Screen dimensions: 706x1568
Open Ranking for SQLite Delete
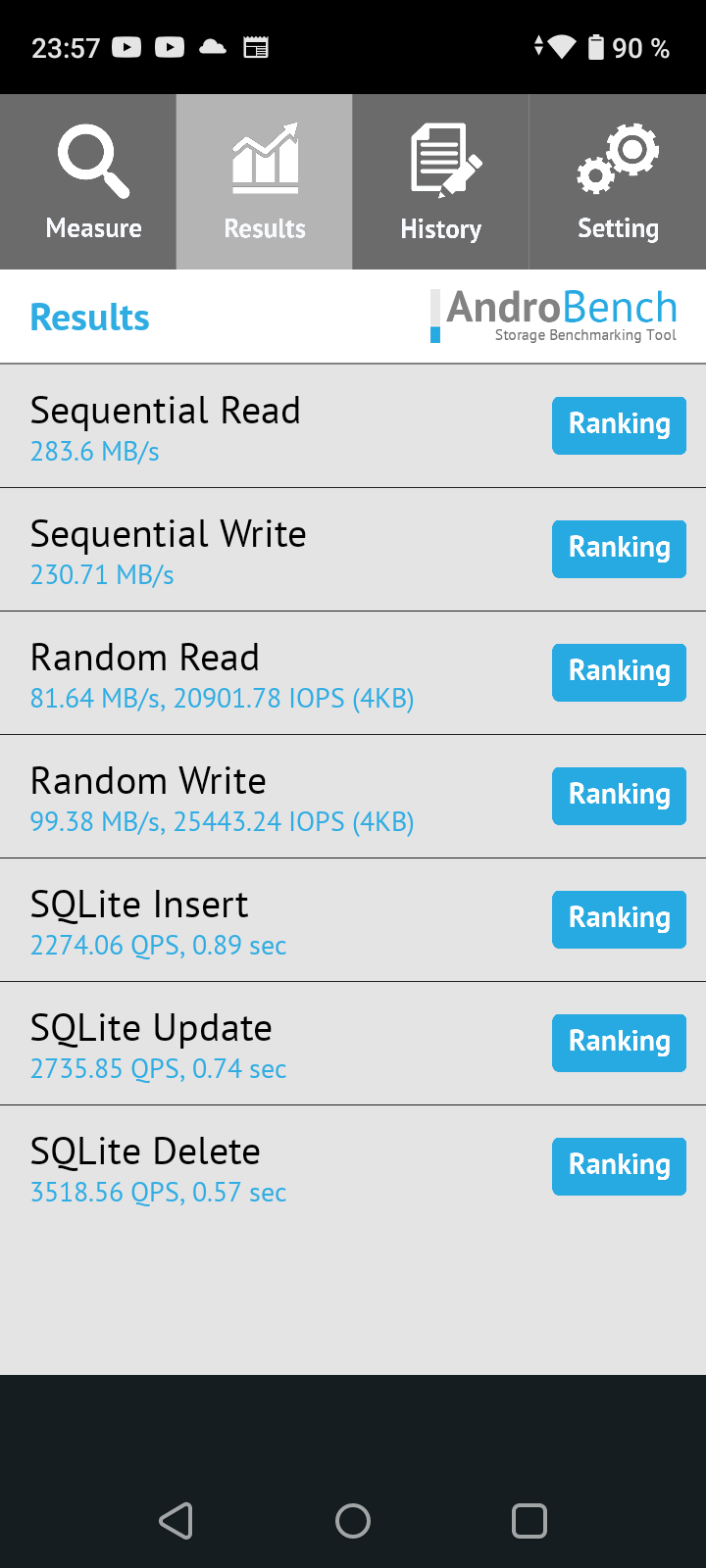pyautogui.click(x=619, y=1166)
